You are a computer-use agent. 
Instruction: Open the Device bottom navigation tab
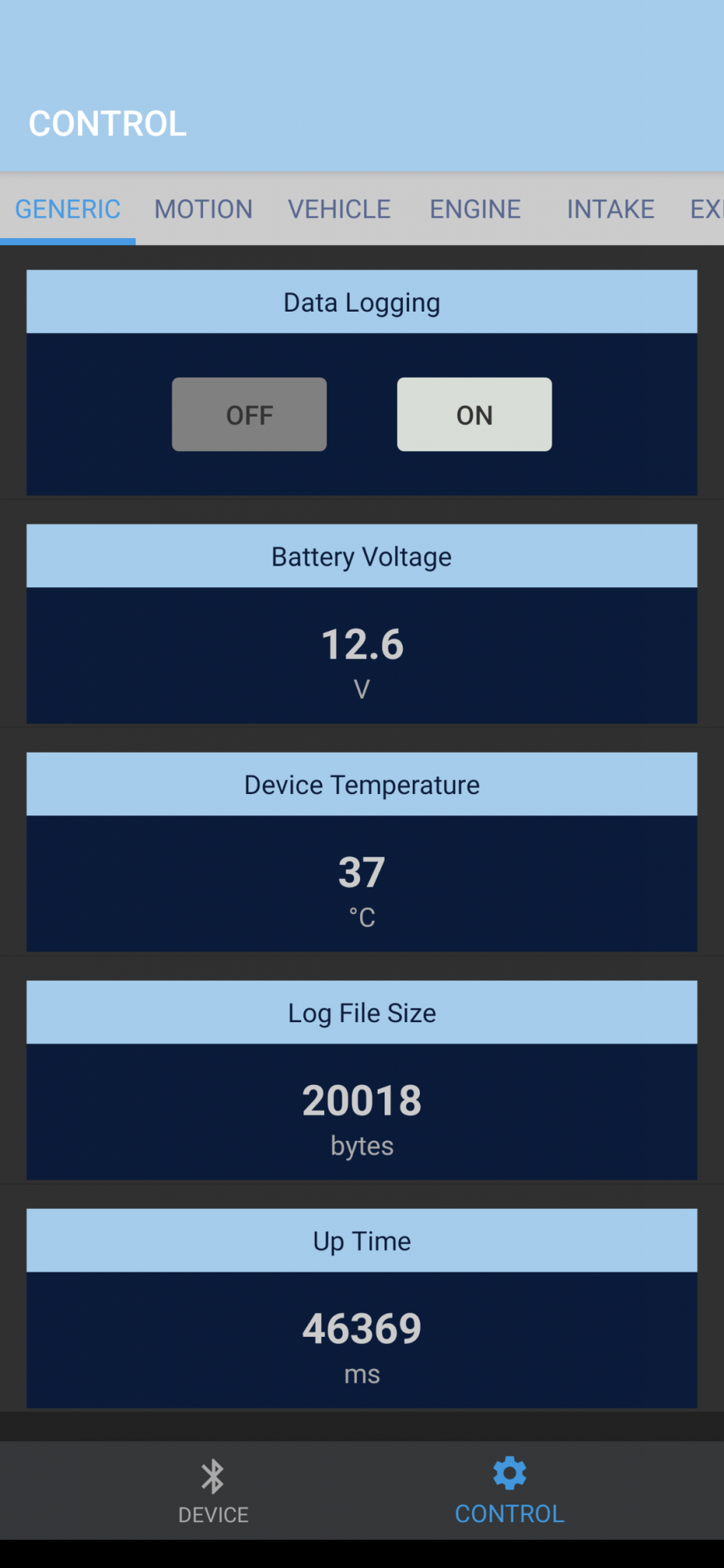213,1491
